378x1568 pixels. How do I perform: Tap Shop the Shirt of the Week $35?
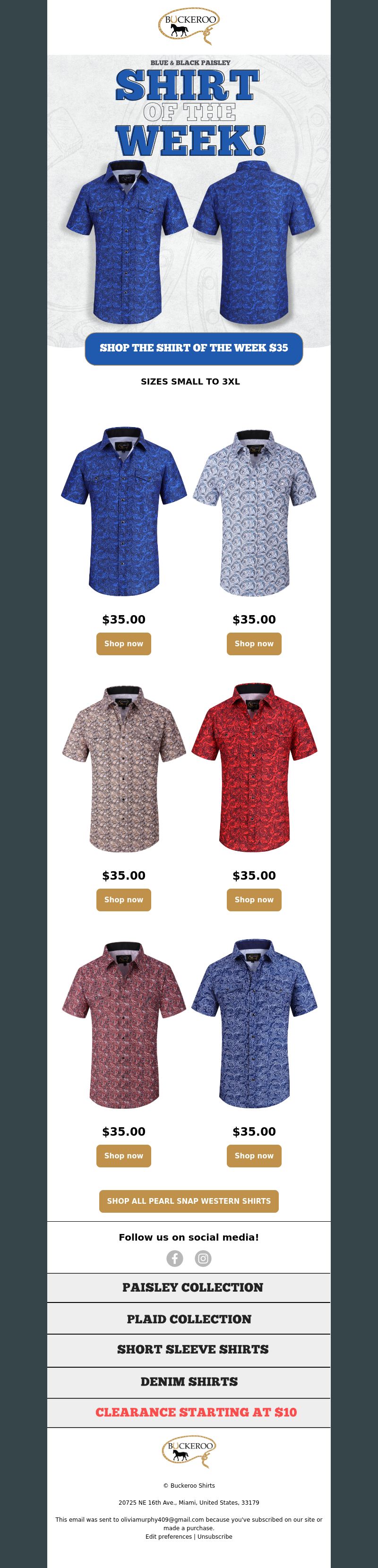coord(194,348)
